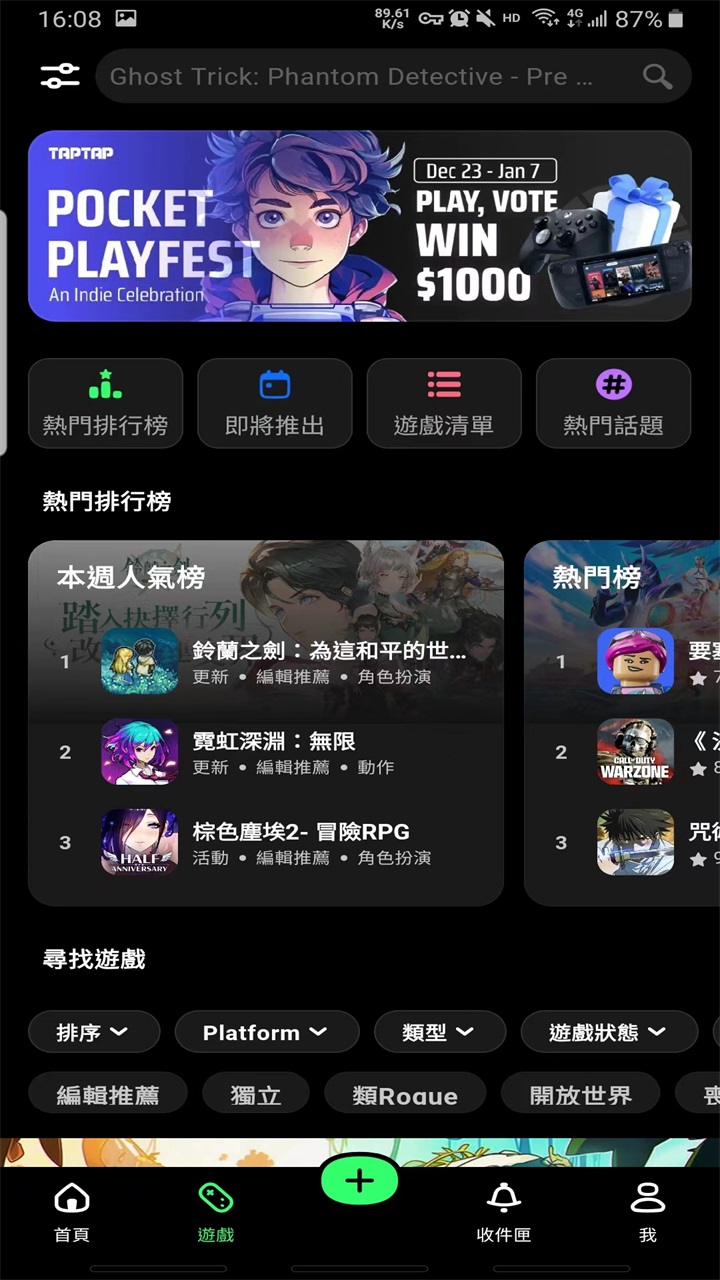Toggle the 開放世界 filter chip
Screen dimensions: 720x1280
pyautogui.click(x=581, y=1094)
